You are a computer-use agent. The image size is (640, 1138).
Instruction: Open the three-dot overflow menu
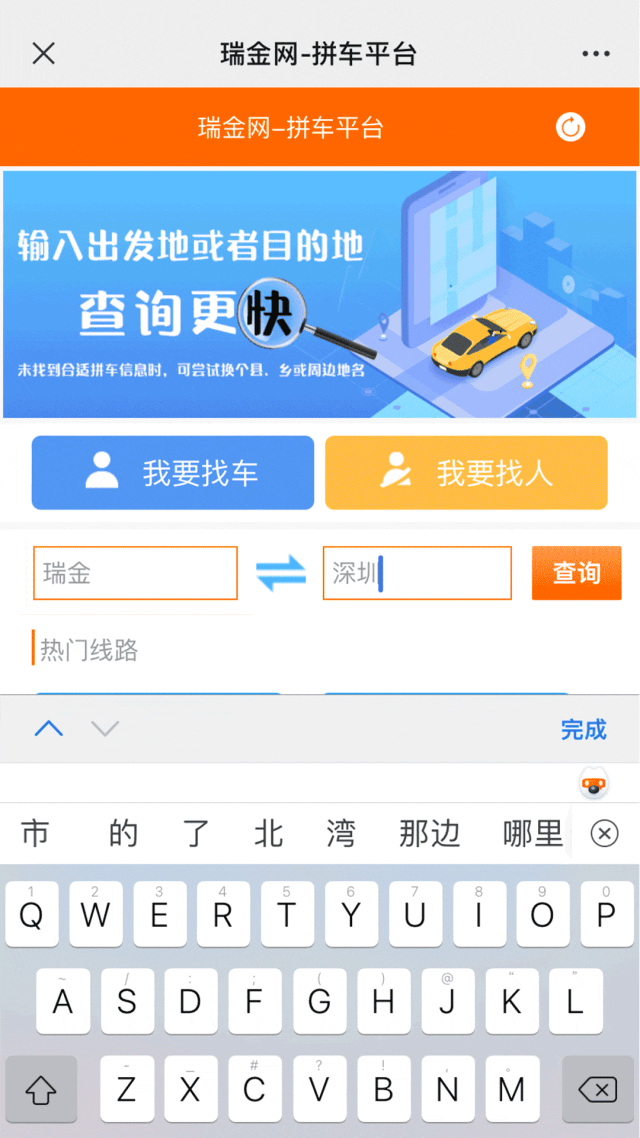coord(596,54)
